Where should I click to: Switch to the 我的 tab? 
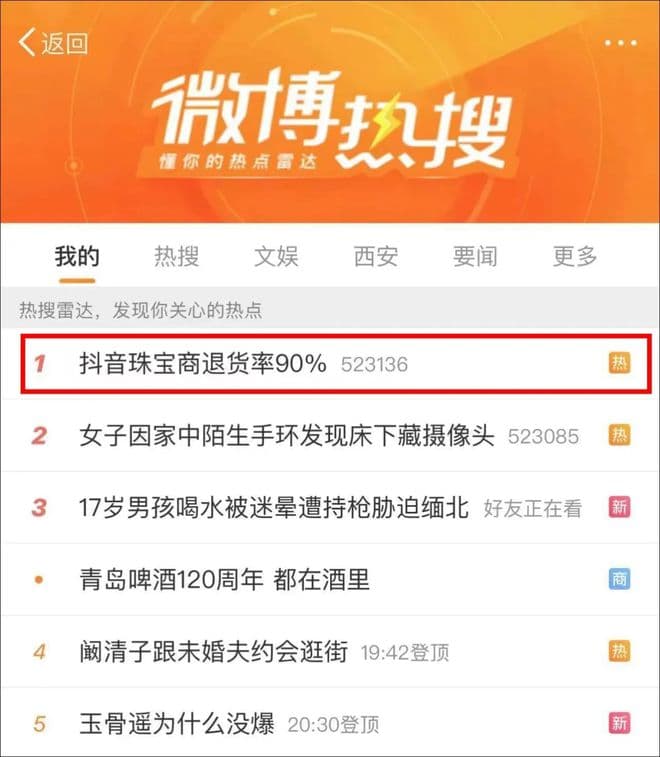click(x=77, y=256)
